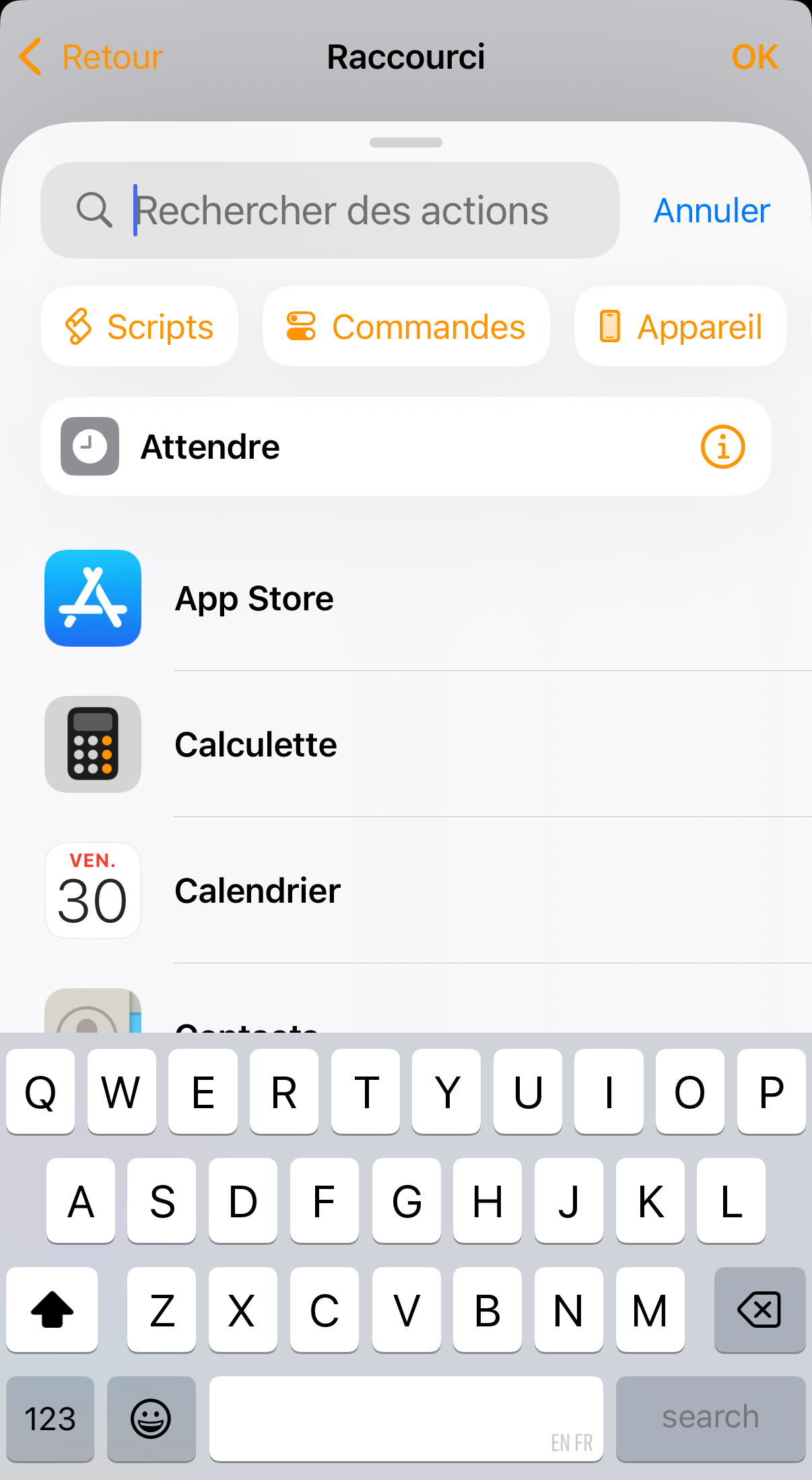The width and height of the screenshot is (812, 1480).
Task: Show info for the Attendre action
Action: click(722, 447)
